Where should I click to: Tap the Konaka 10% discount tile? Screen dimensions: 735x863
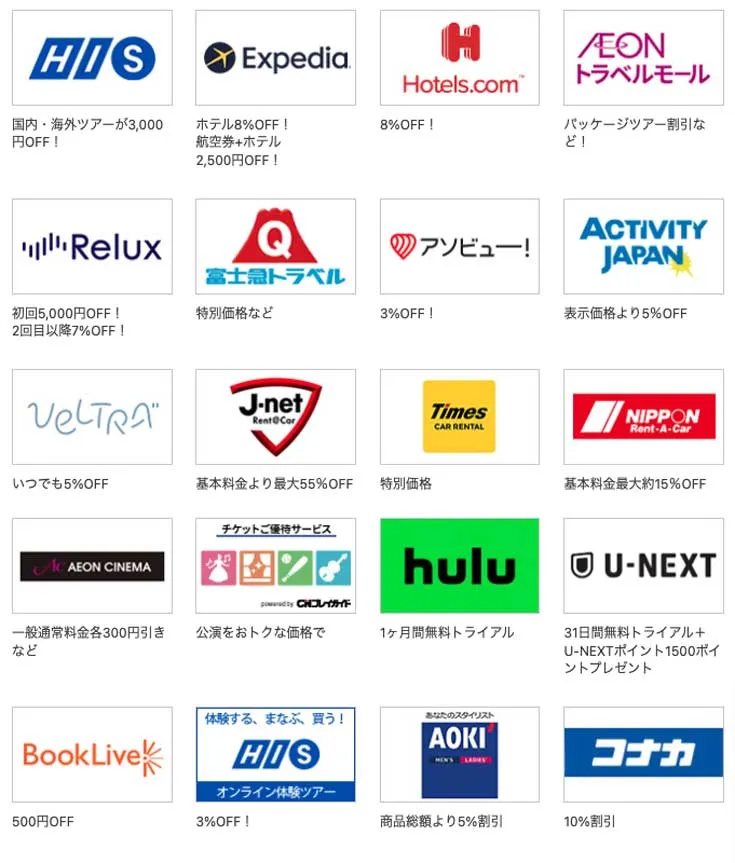click(643, 754)
